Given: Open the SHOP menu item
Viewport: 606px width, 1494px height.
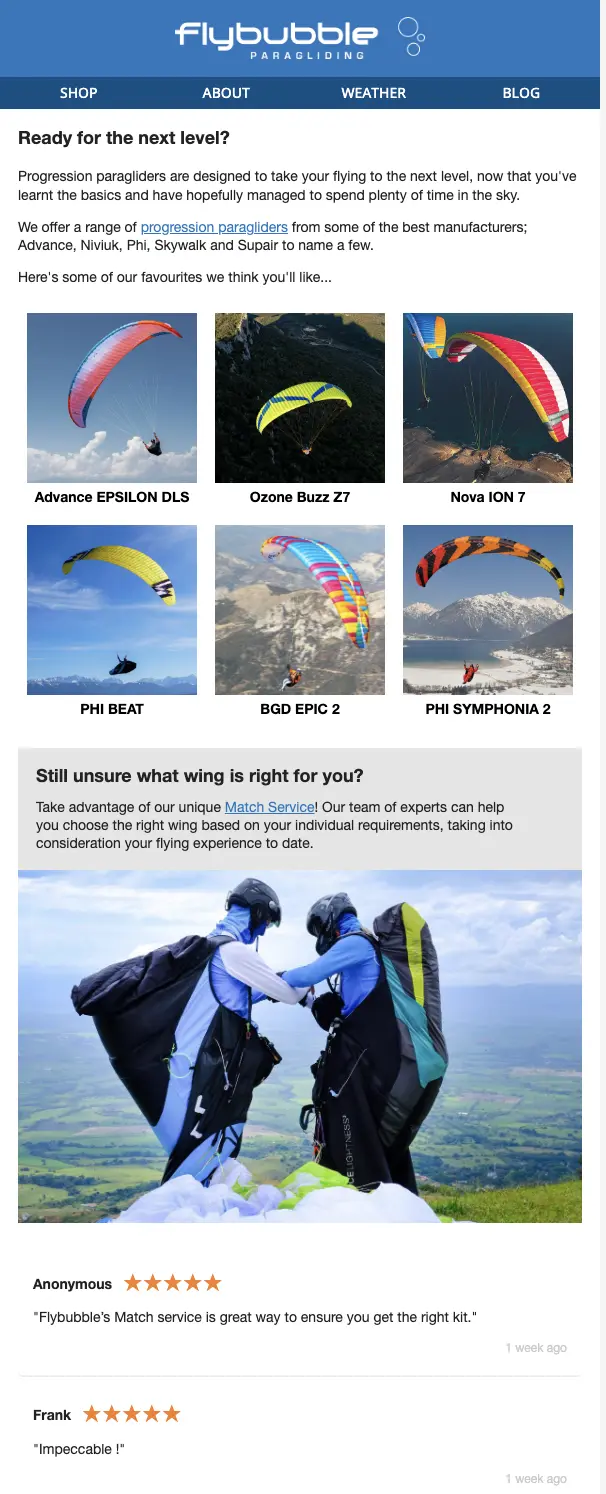Looking at the screenshot, I should point(78,93).
